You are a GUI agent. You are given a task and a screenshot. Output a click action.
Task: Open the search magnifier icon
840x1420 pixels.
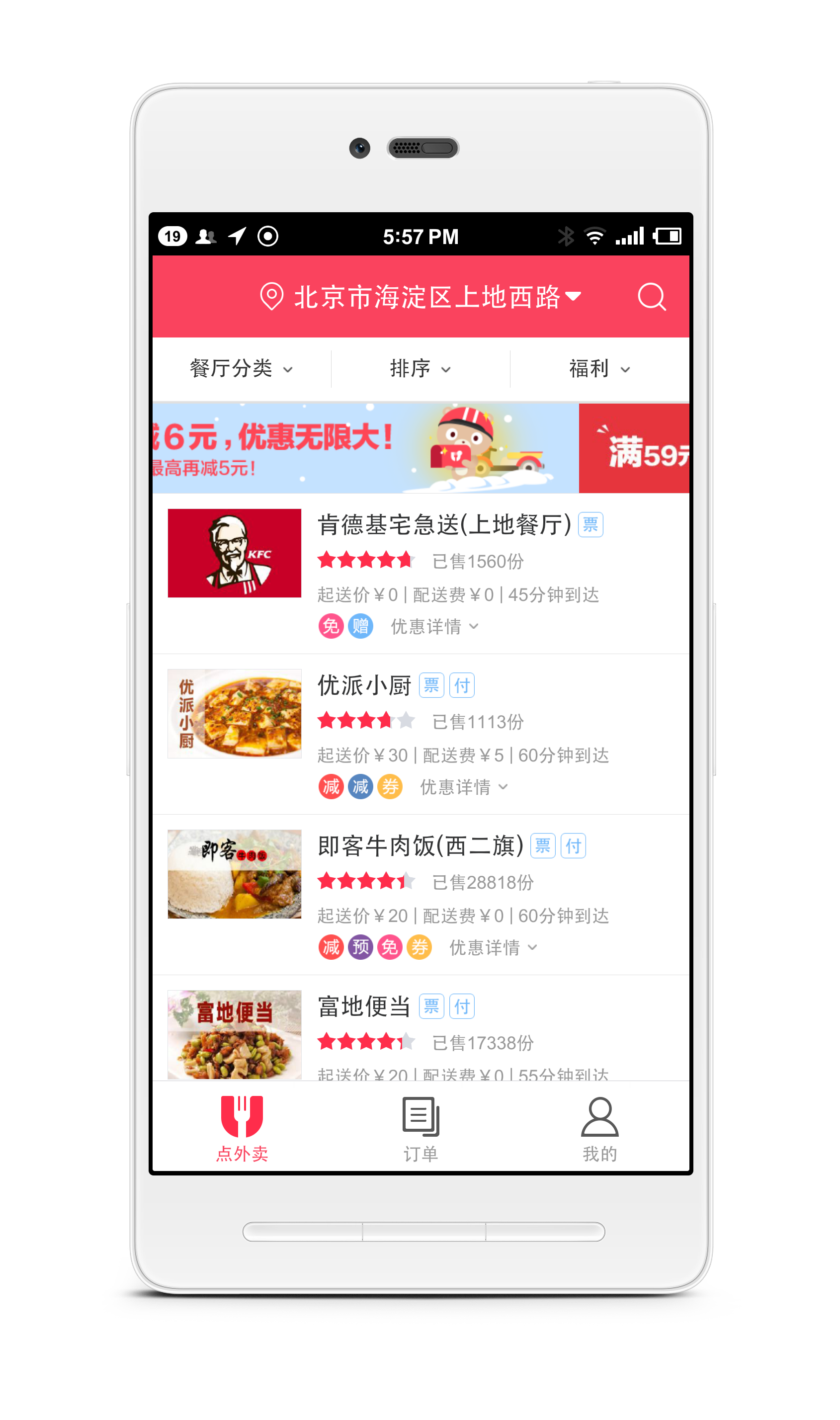[x=652, y=297]
